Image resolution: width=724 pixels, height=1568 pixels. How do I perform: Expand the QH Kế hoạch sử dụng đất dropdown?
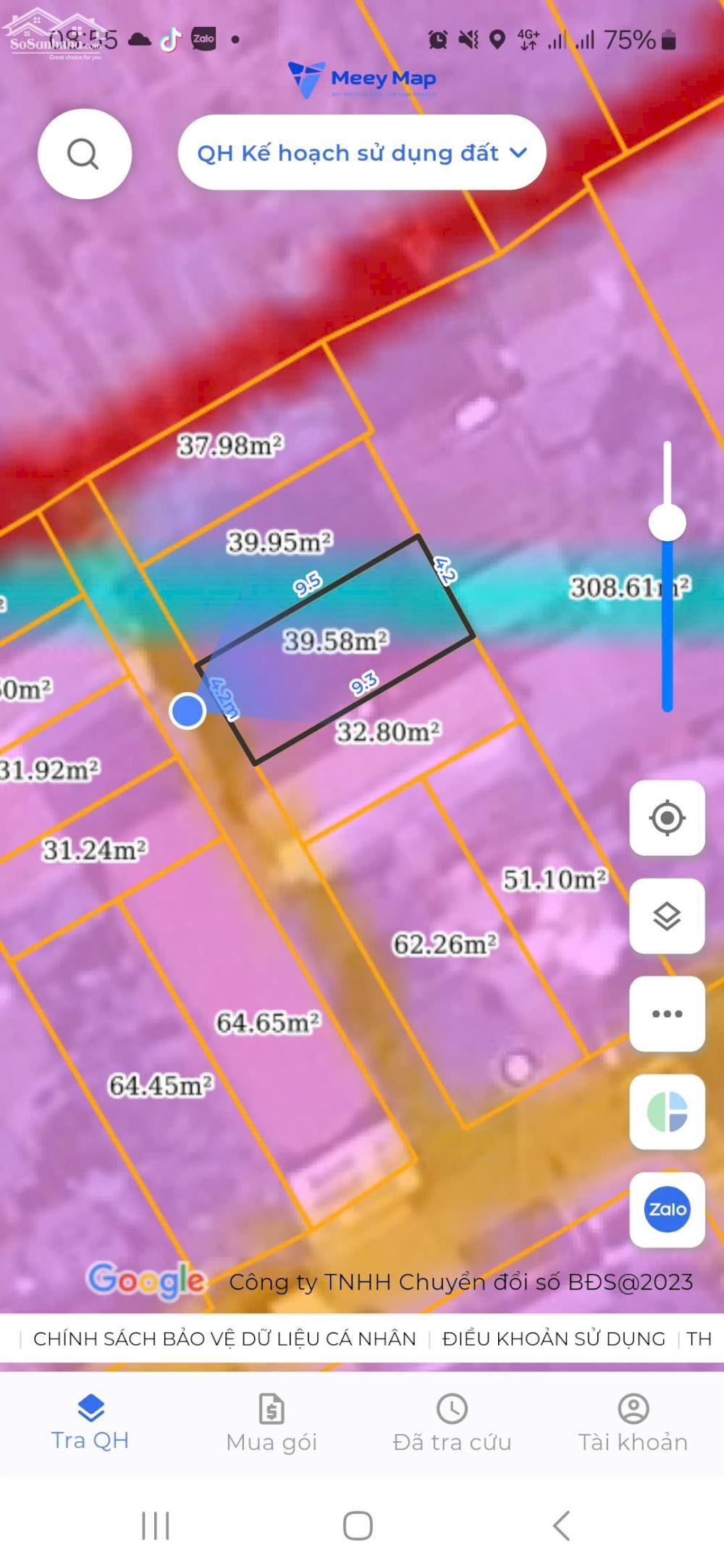(361, 153)
